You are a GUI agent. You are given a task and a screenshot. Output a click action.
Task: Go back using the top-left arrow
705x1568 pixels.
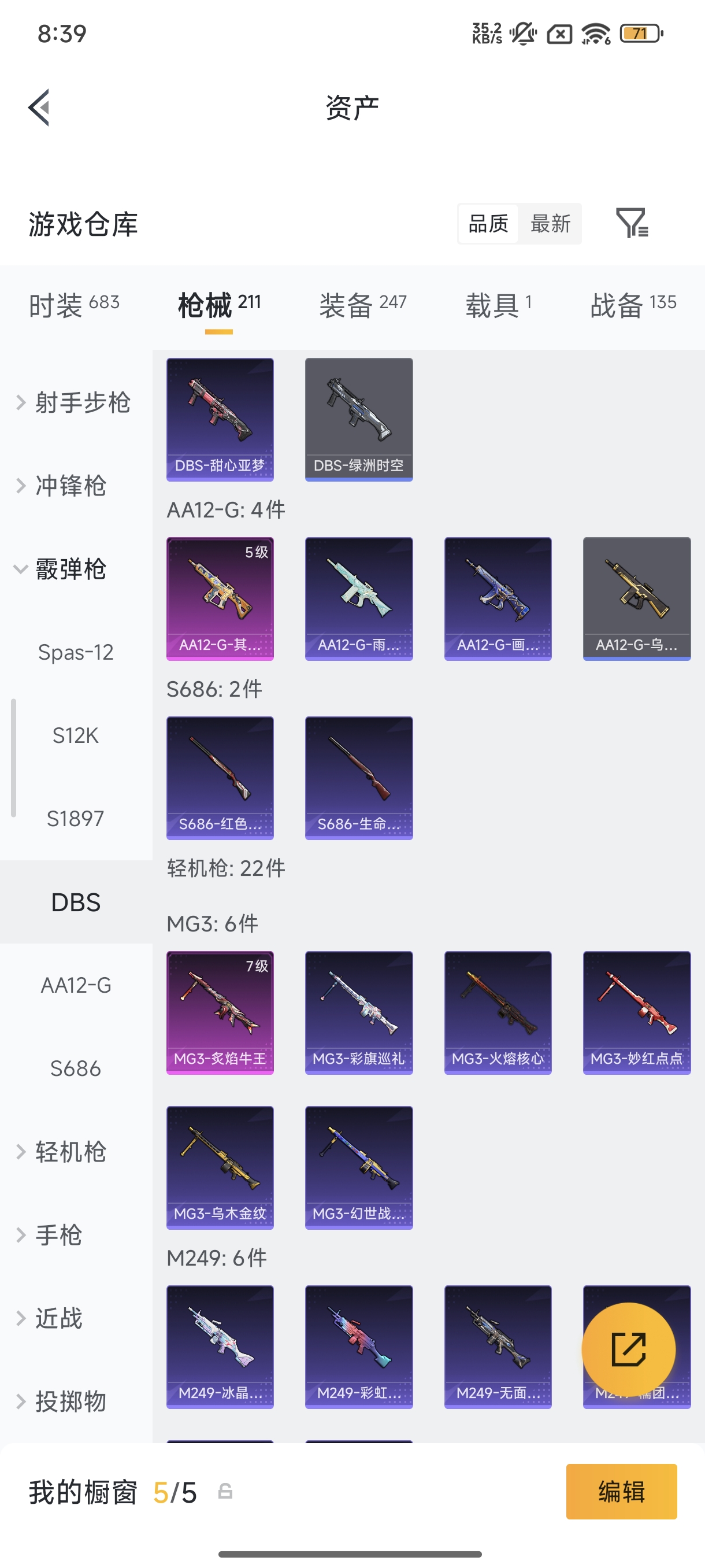tap(39, 108)
